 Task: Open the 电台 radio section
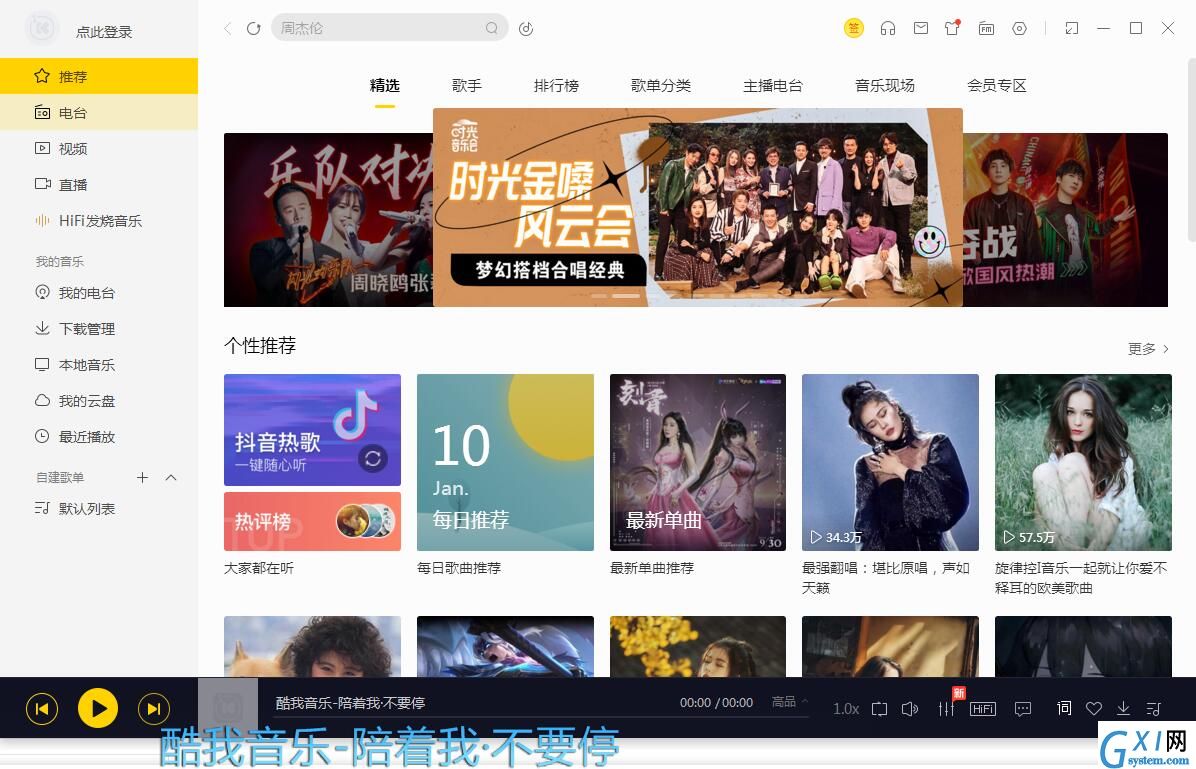72,112
